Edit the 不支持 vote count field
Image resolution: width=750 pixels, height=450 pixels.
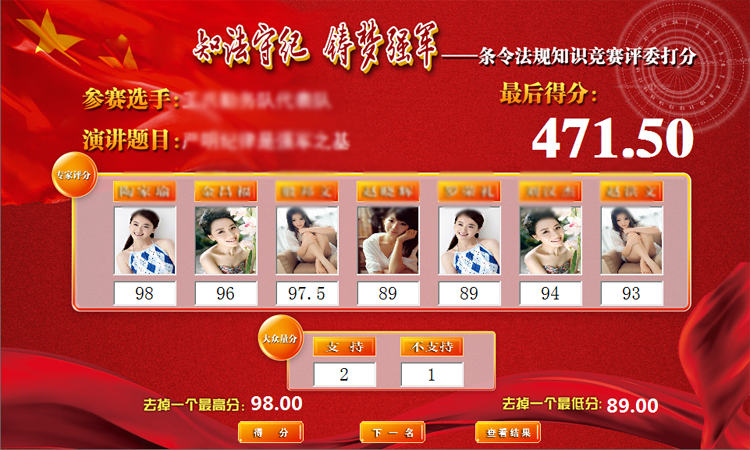[431, 375]
